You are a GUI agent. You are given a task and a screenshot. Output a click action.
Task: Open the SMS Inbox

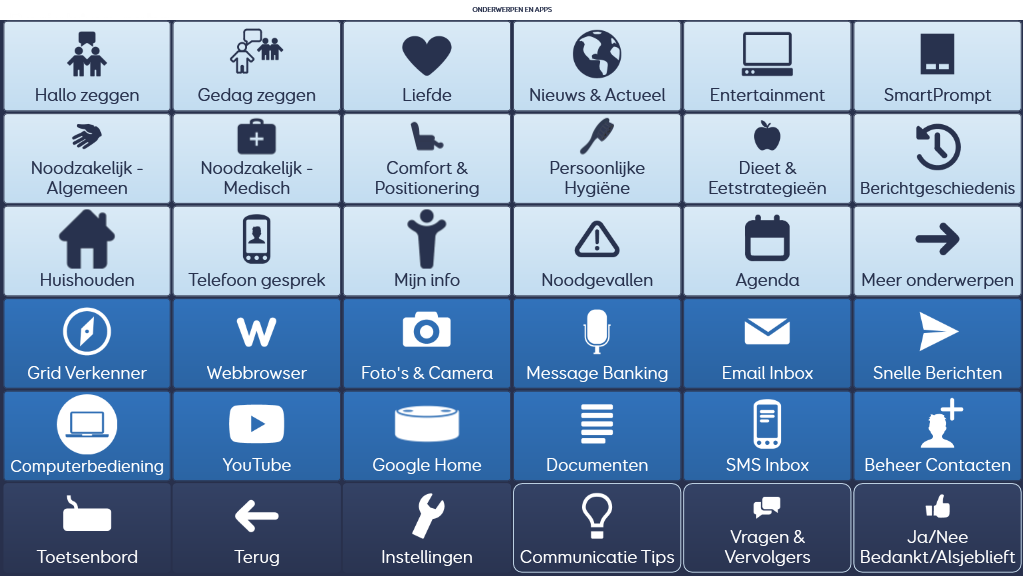point(767,435)
